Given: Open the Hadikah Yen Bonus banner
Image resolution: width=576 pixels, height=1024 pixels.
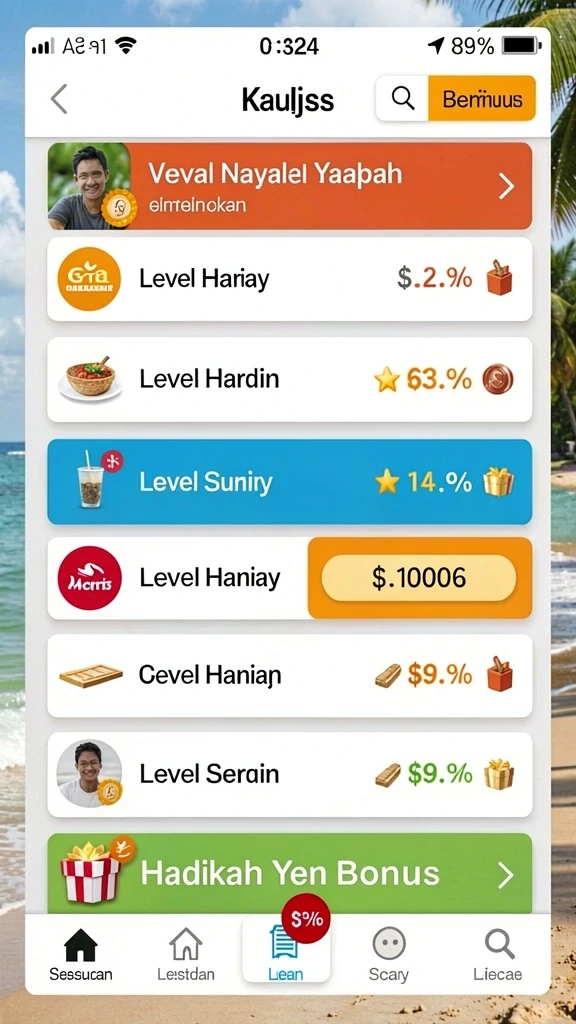Looking at the screenshot, I should point(289,874).
